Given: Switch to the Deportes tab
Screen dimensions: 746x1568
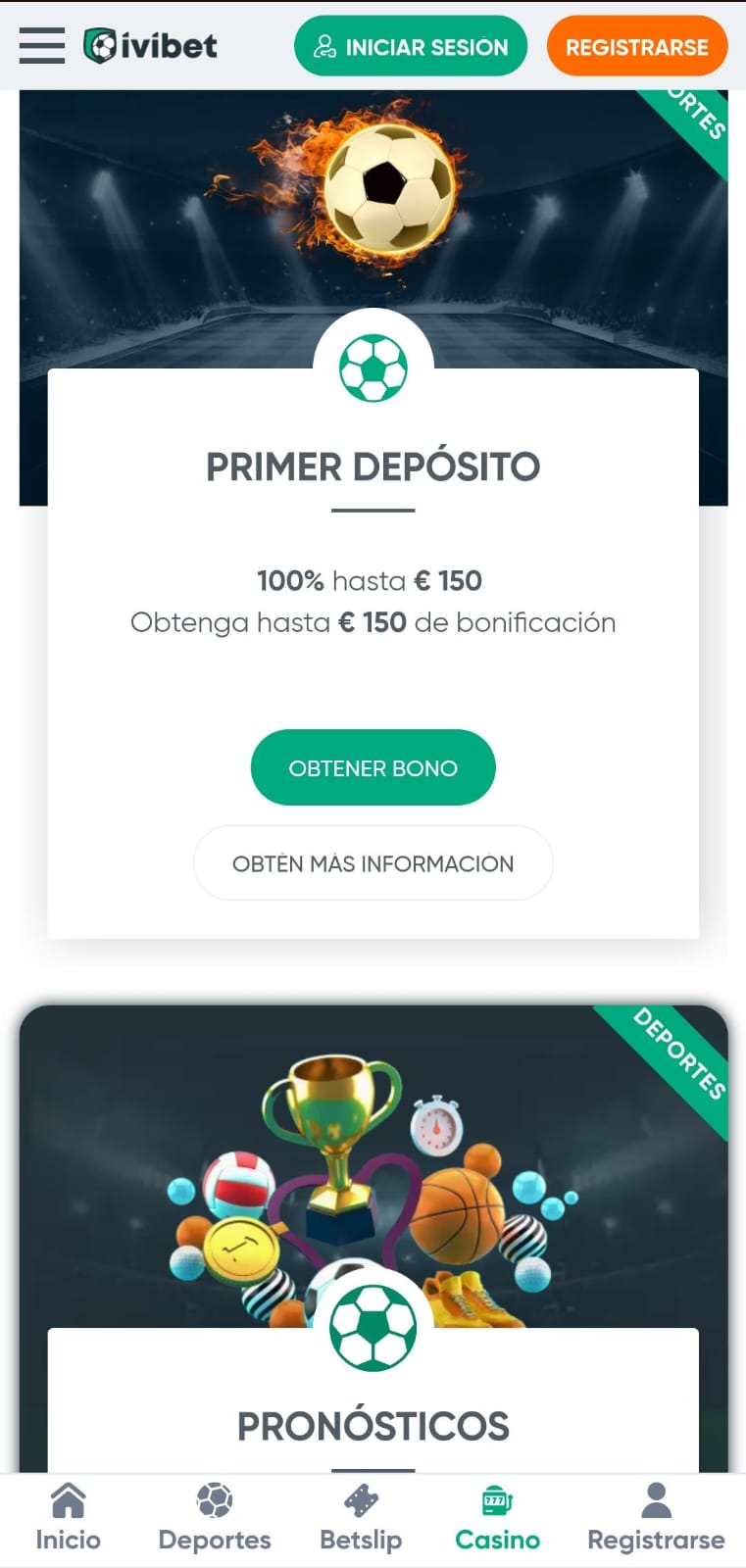Looking at the screenshot, I should click(x=214, y=1518).
